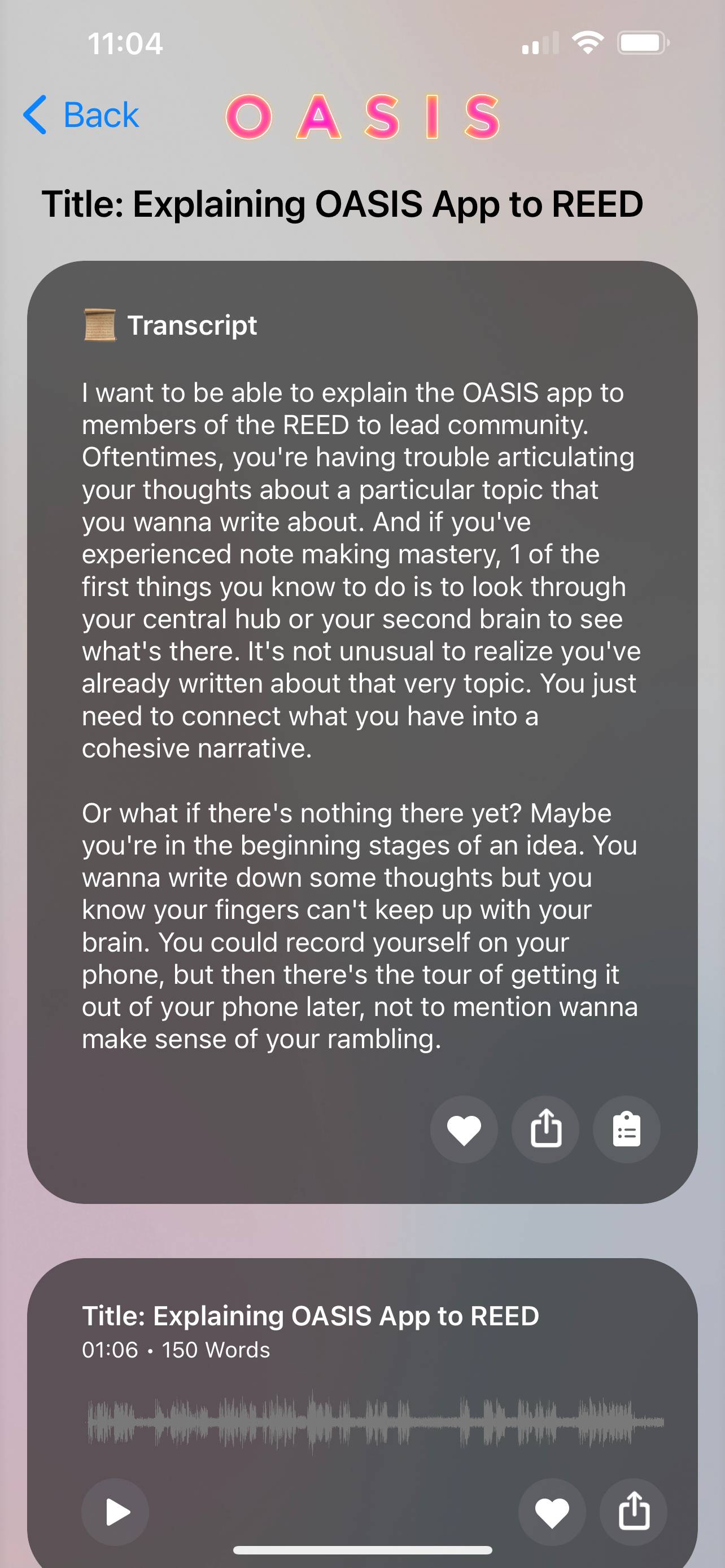
Task: Copy the transcript to clipboard
Action: [x=626, y=1130]
